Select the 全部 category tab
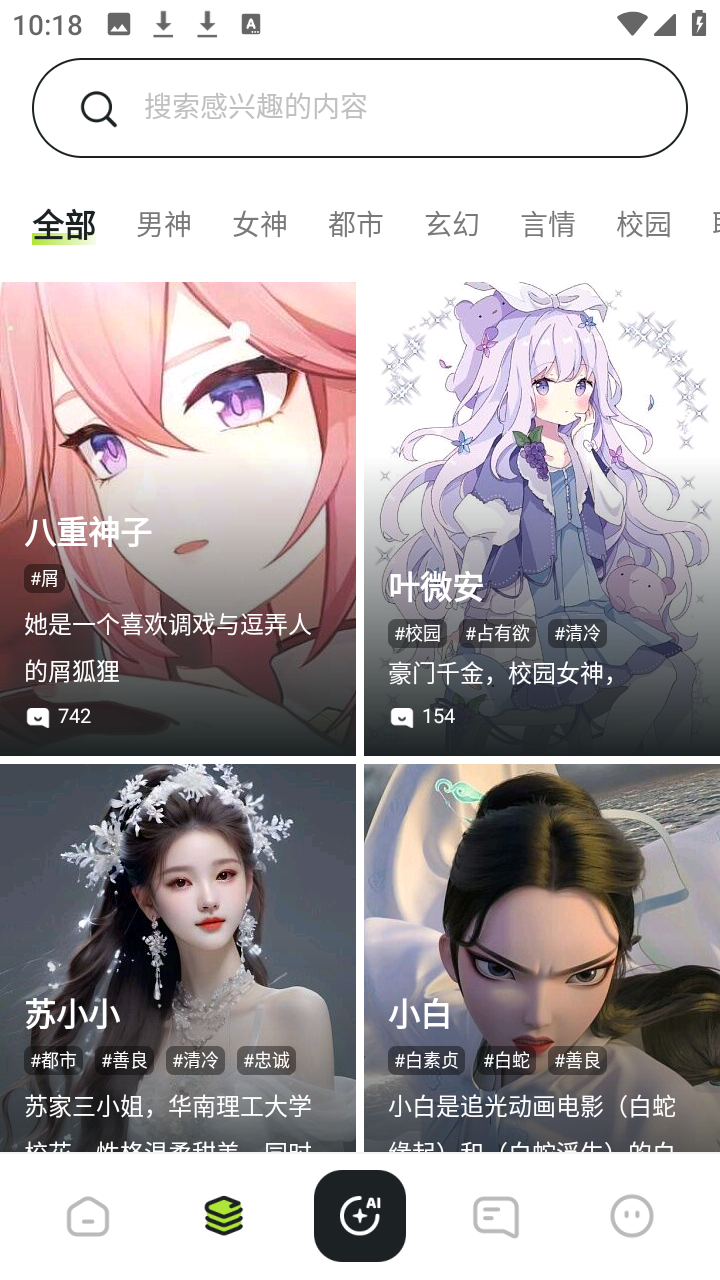 pos(63,224)
